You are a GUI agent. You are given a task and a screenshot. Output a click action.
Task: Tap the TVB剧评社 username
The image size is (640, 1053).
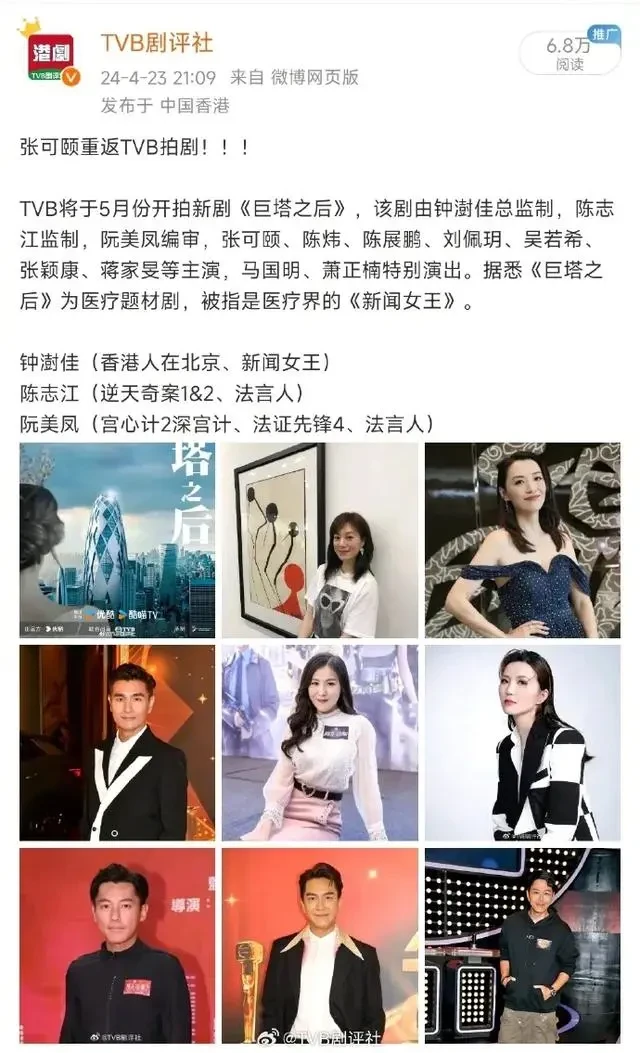point(157,42)
